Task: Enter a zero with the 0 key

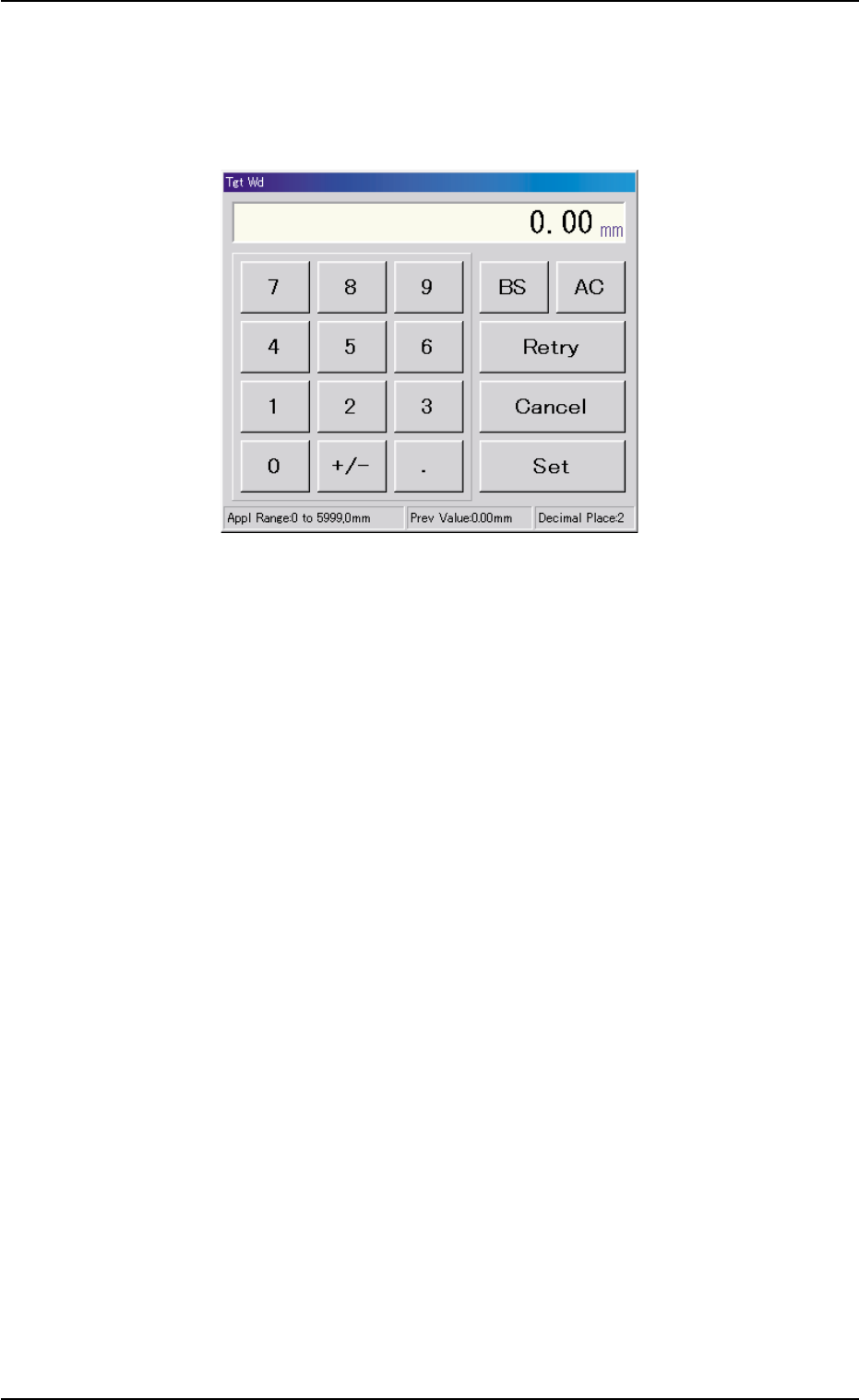Action: coord(274,467)
